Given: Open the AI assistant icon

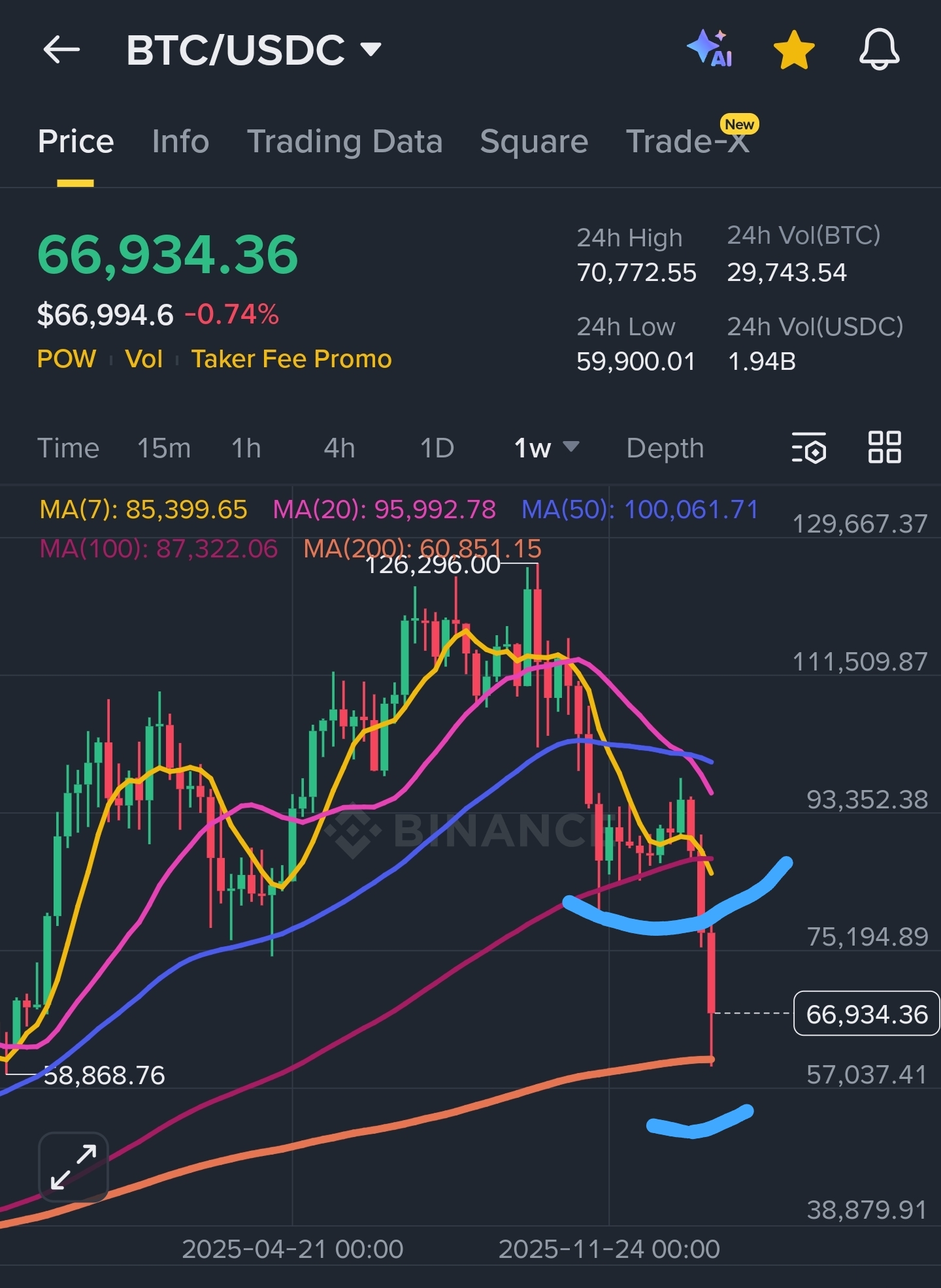Looking at the screenshot, I should [710, 49].
